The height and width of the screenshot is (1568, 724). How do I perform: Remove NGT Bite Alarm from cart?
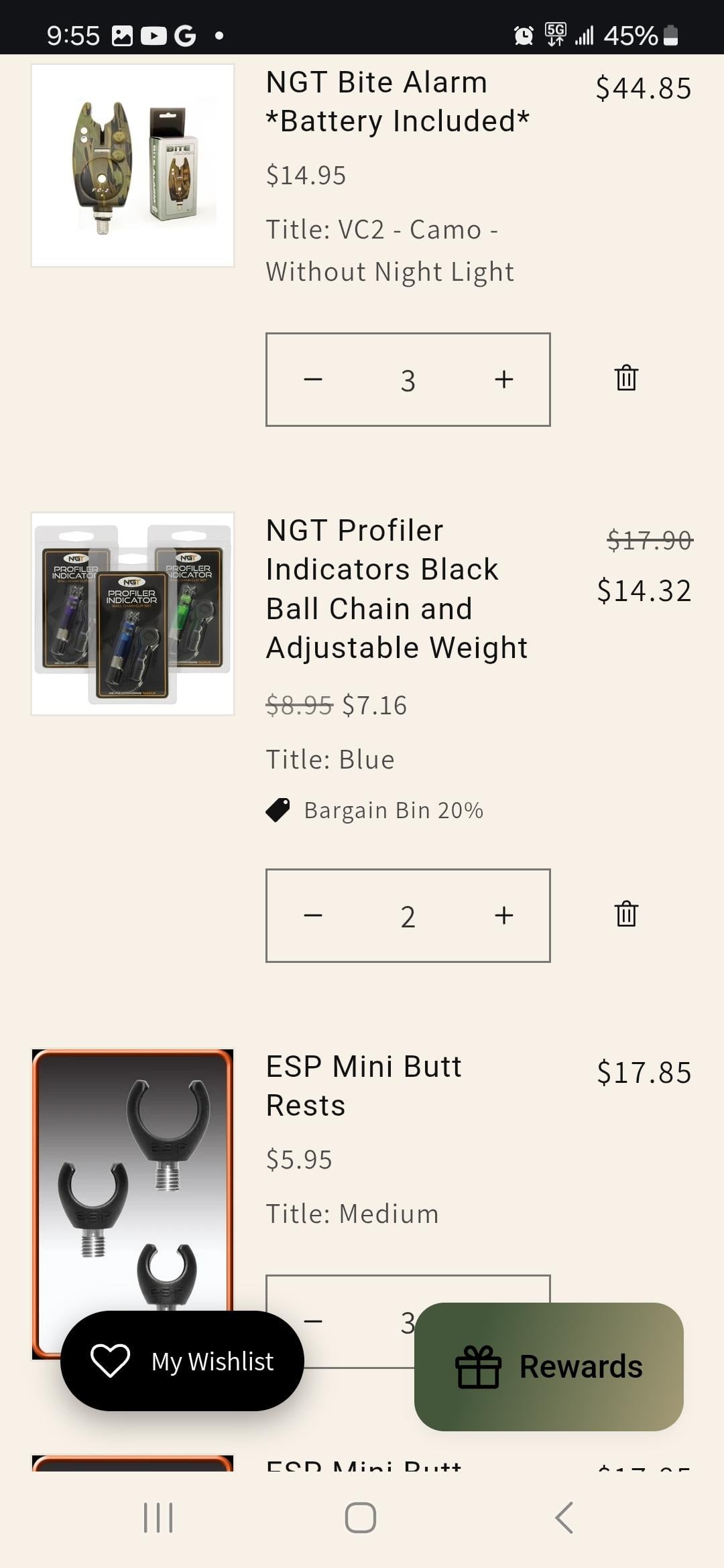626,378
